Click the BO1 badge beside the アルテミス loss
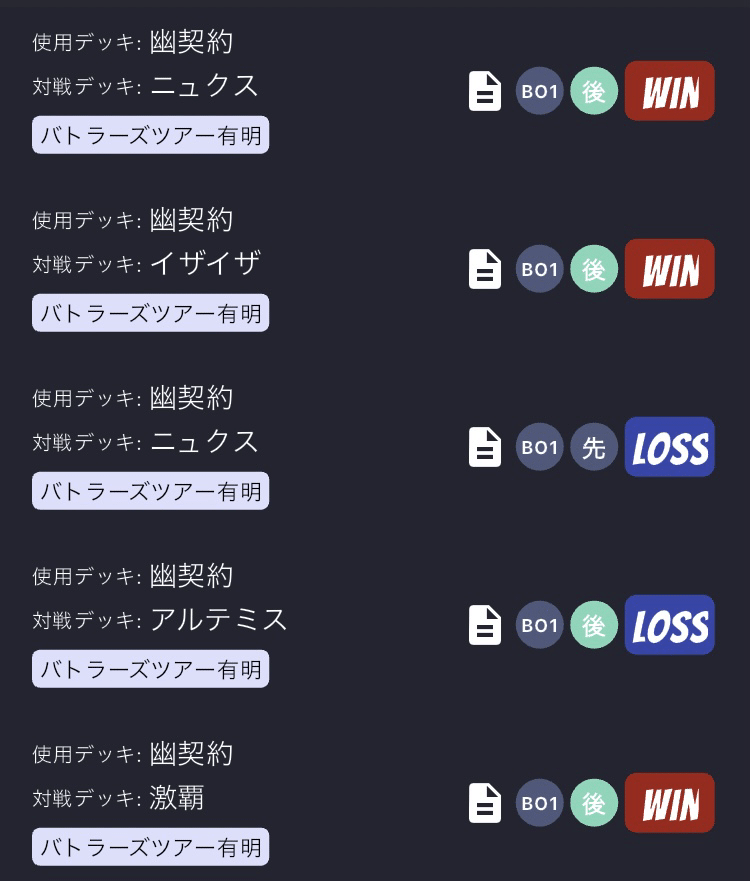 [x=539, y=625]
